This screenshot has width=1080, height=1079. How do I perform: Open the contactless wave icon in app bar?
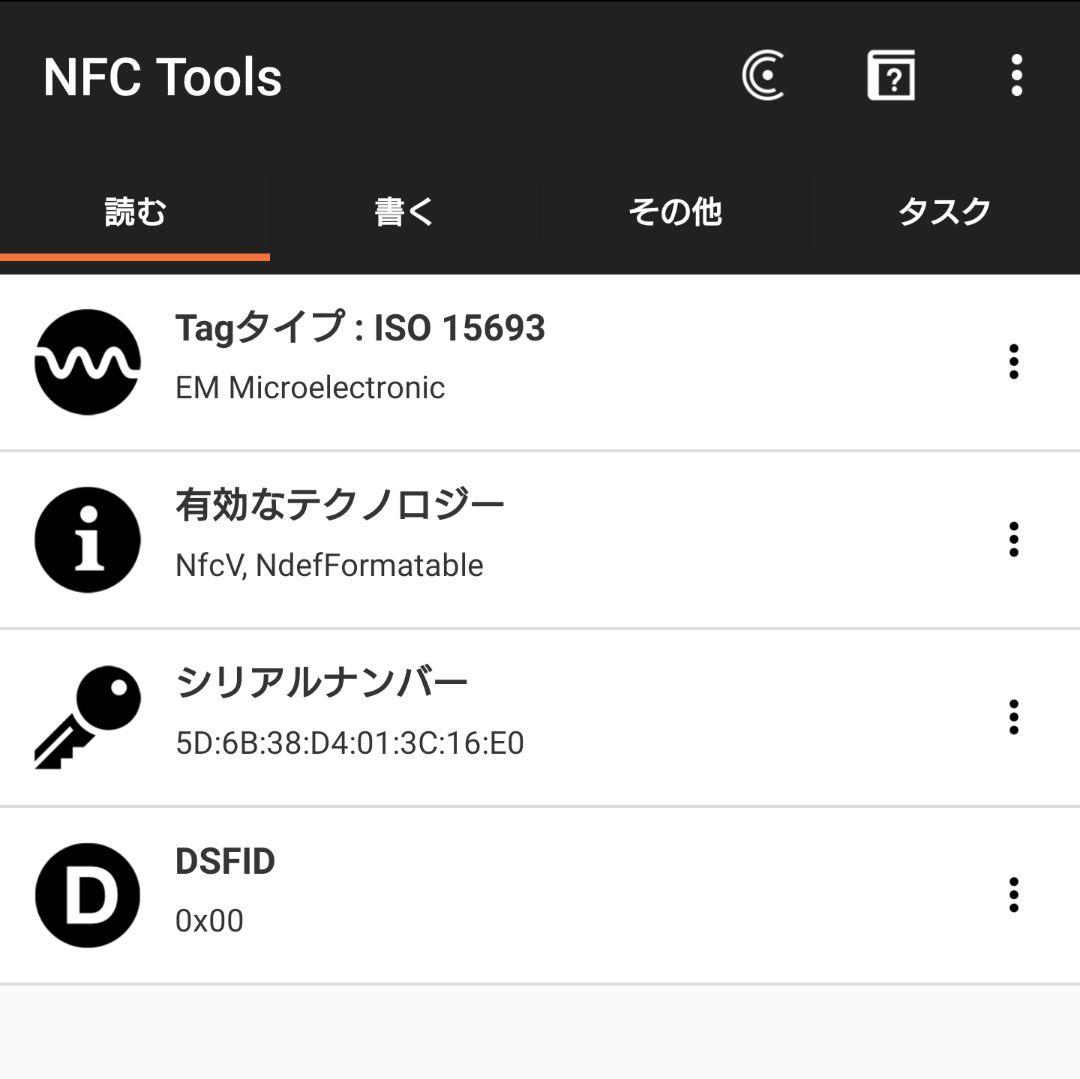coord(763,76)
